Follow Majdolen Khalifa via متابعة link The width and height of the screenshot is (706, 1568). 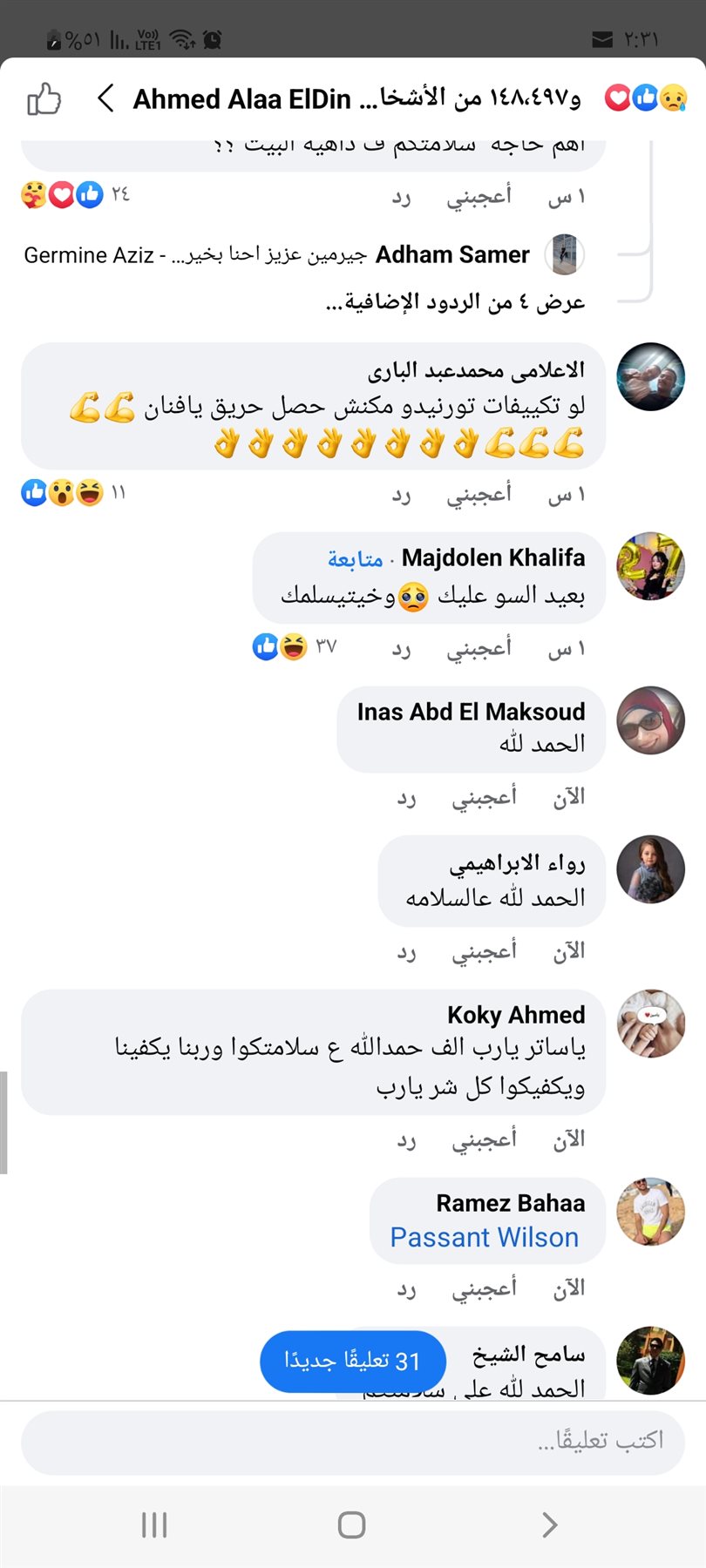(356, 558)
